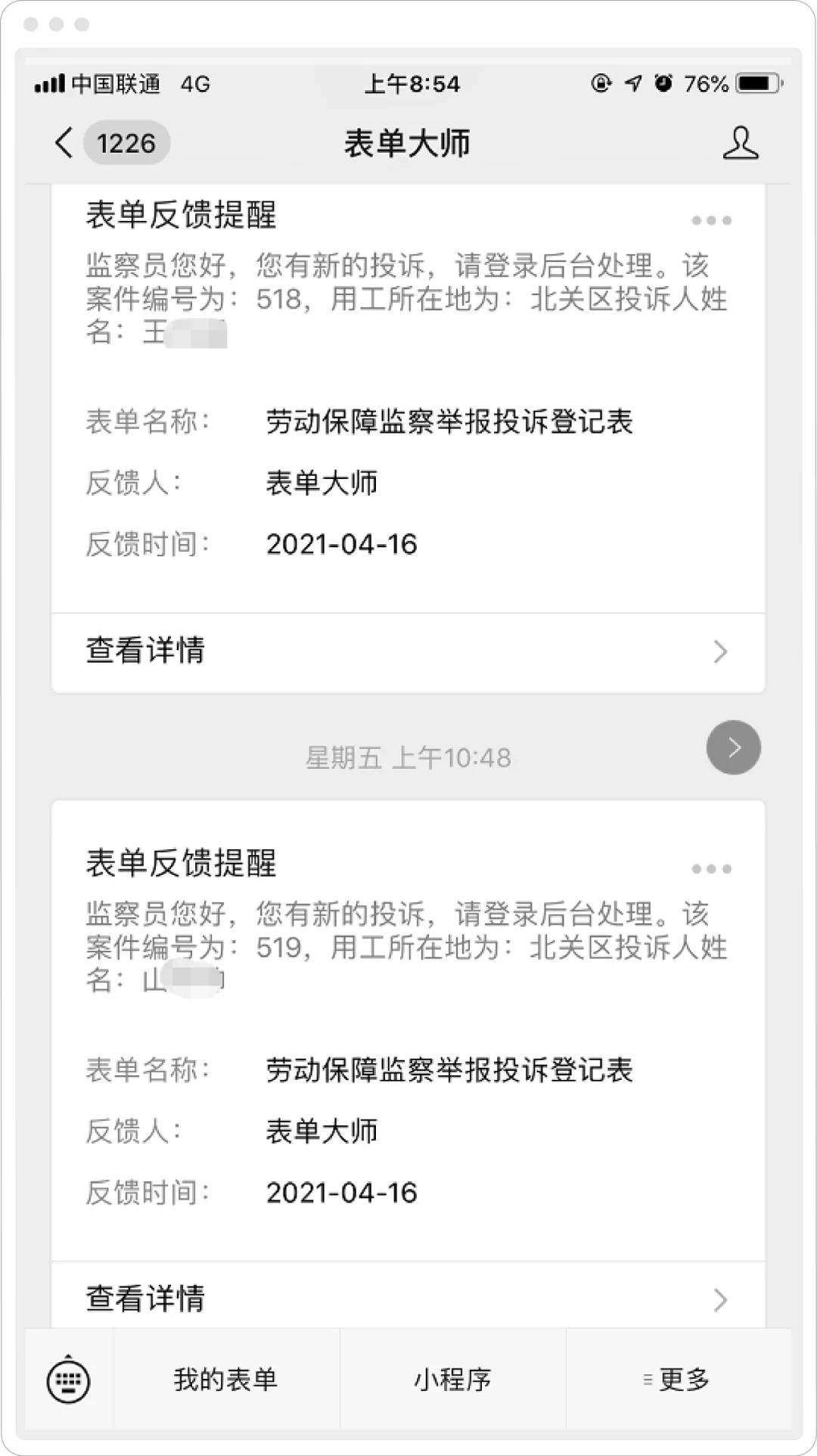817x1456 pixels.
Task: Expand the 更多 menu
Action: pos(678,1380)
